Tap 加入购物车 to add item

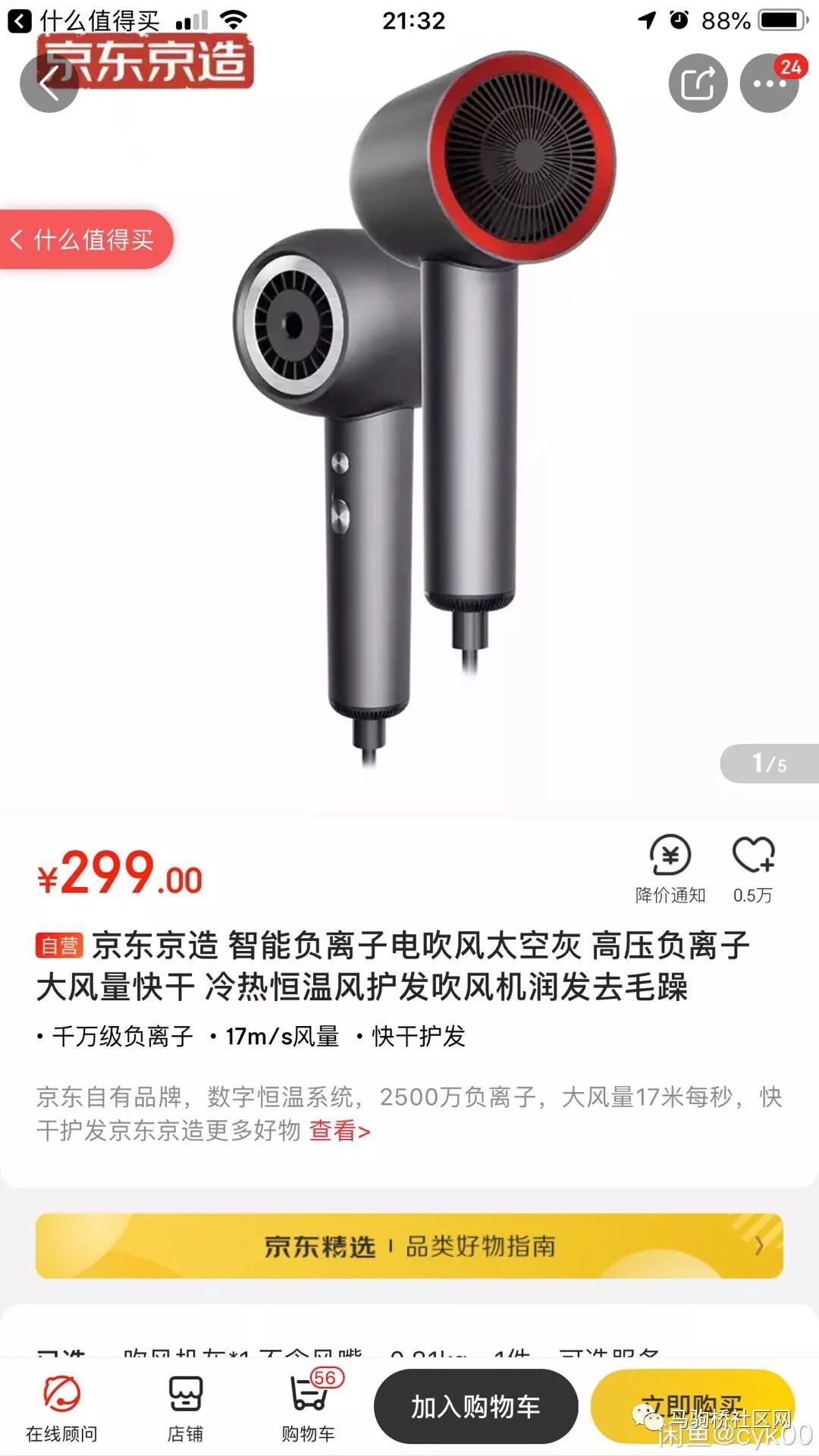click(x=475, y=1407)
